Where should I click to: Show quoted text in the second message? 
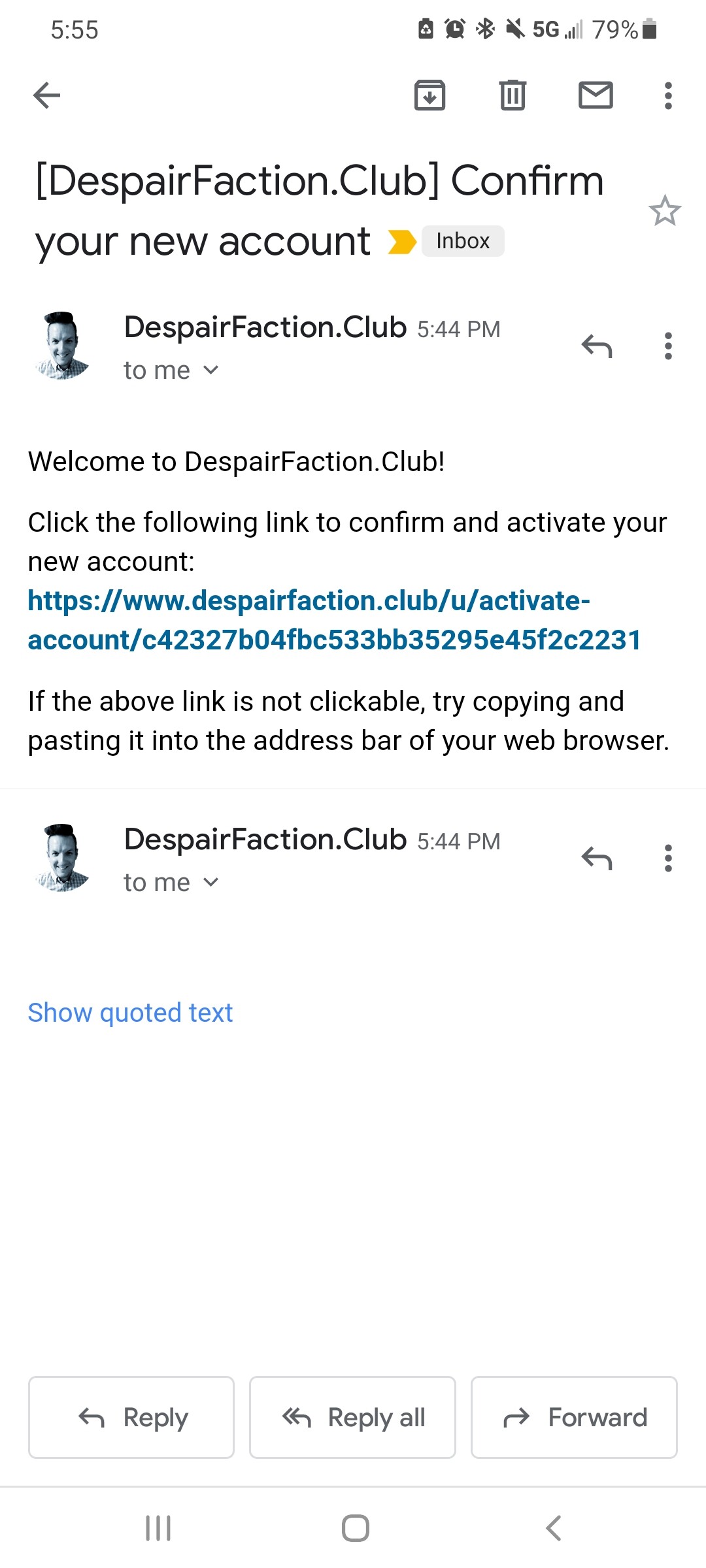click(x=130, y=1013)
